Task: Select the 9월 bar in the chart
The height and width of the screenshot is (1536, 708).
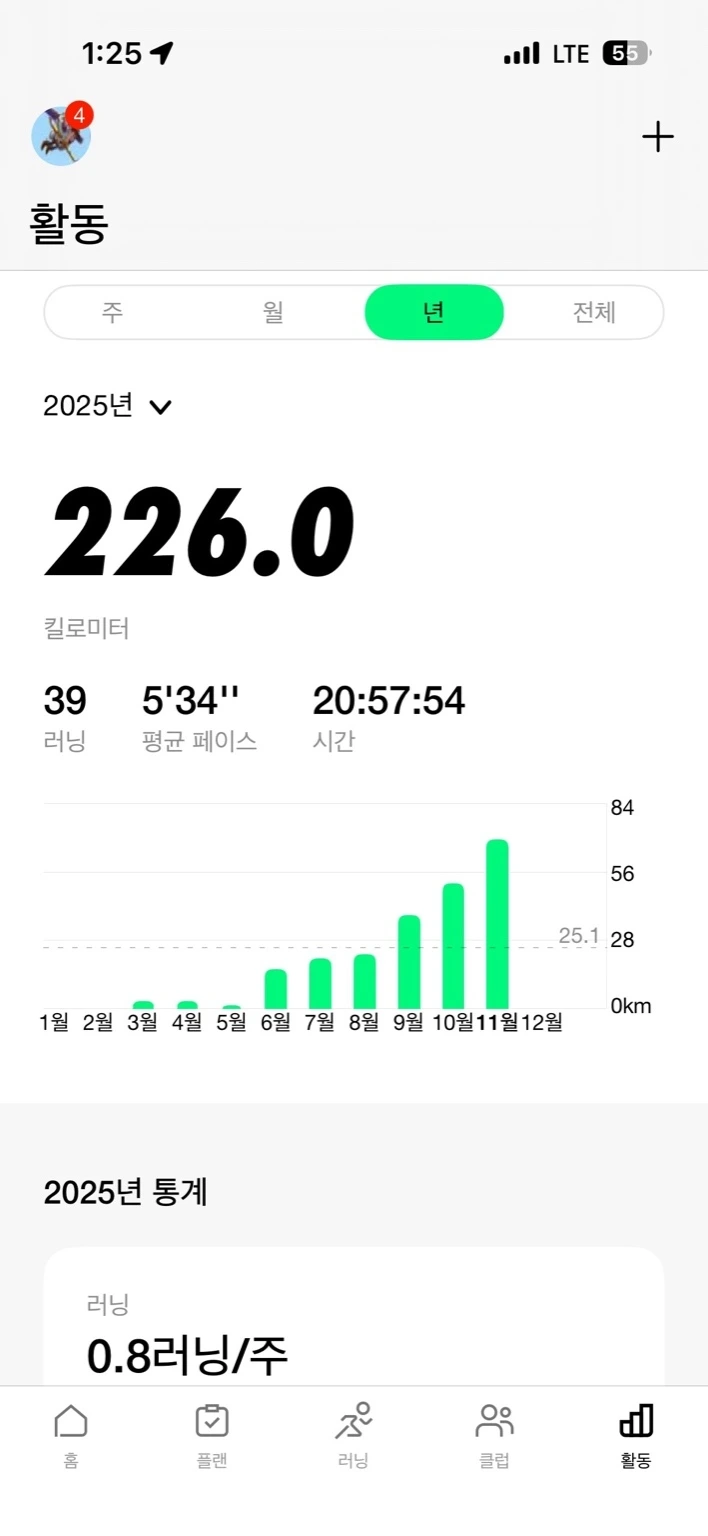Action: point(409,961)
